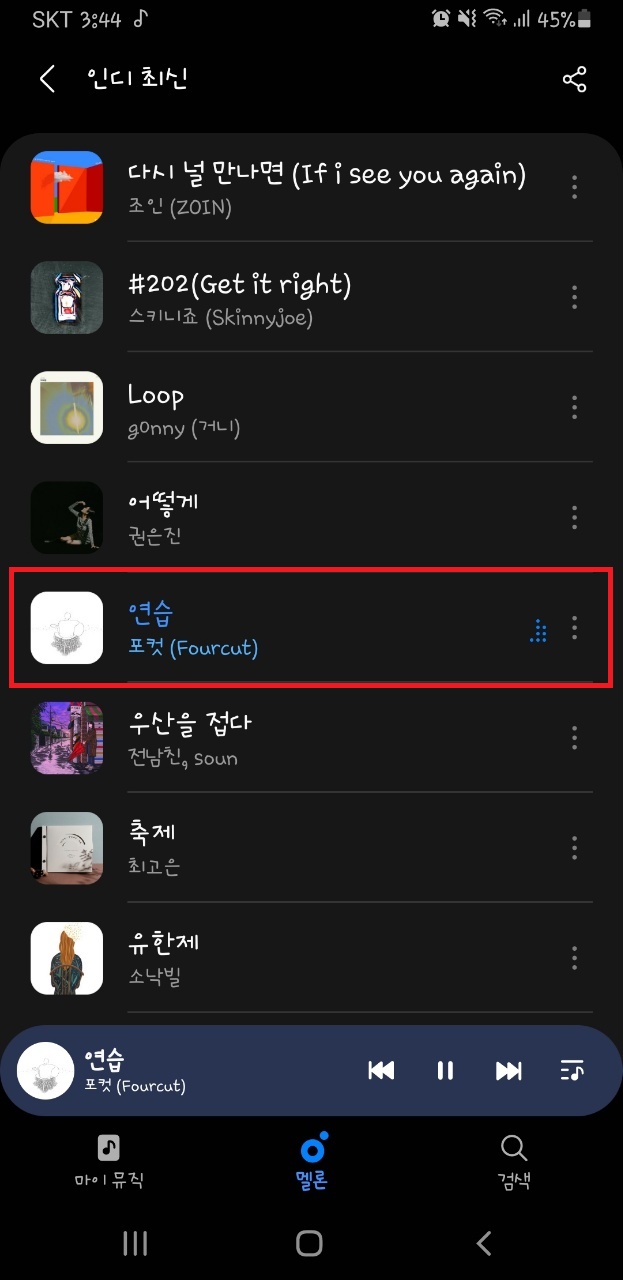Go back from 인디 최신 playlist
The width and height of the screenshot is (623, 1280).
click(x=47, y=80)
